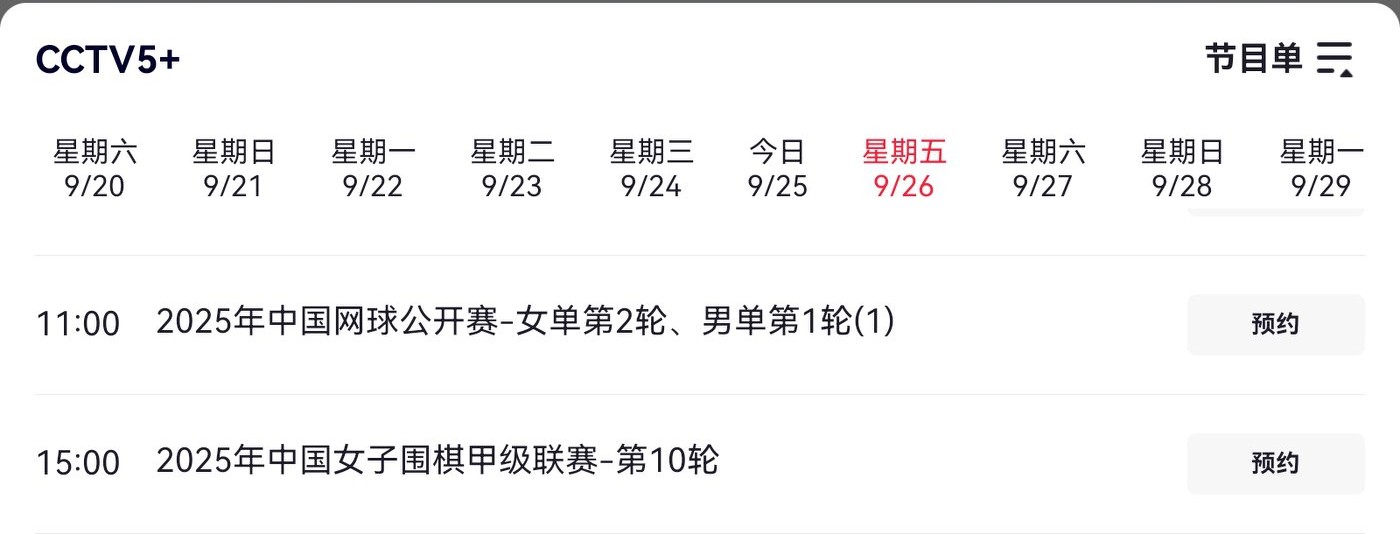Screen dimensions: 1400x542
Task: Open 星期一 9/22 schedule
Action: [x=372, y=169]
